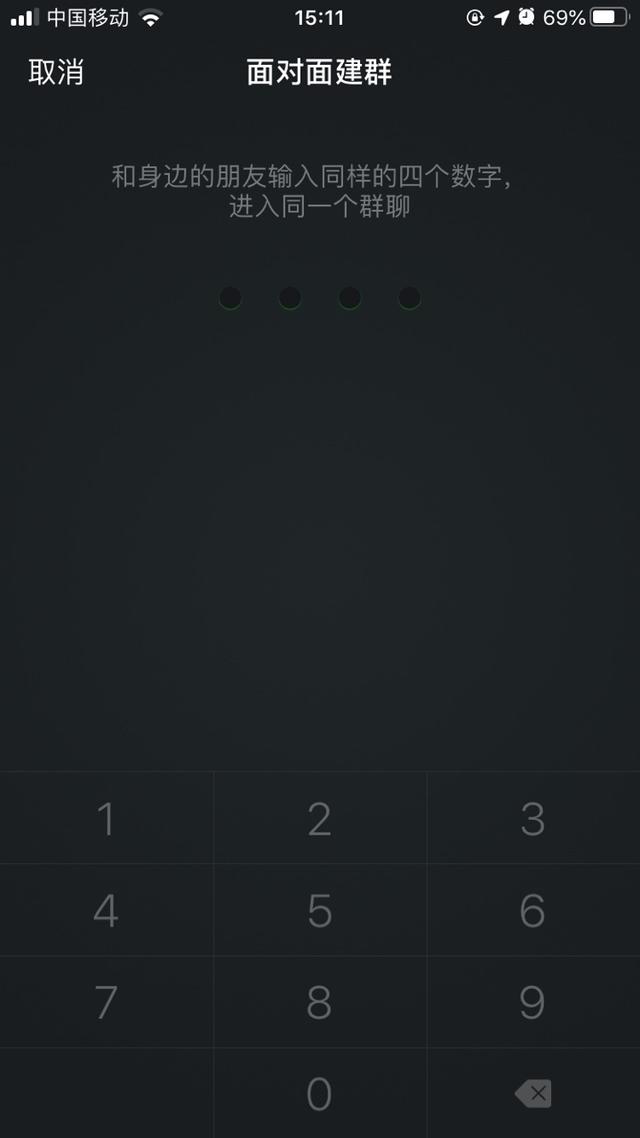Viewport: 640px width, 1138px height.
Task: Enter digit 6 on the keypad
Action: 532,911
